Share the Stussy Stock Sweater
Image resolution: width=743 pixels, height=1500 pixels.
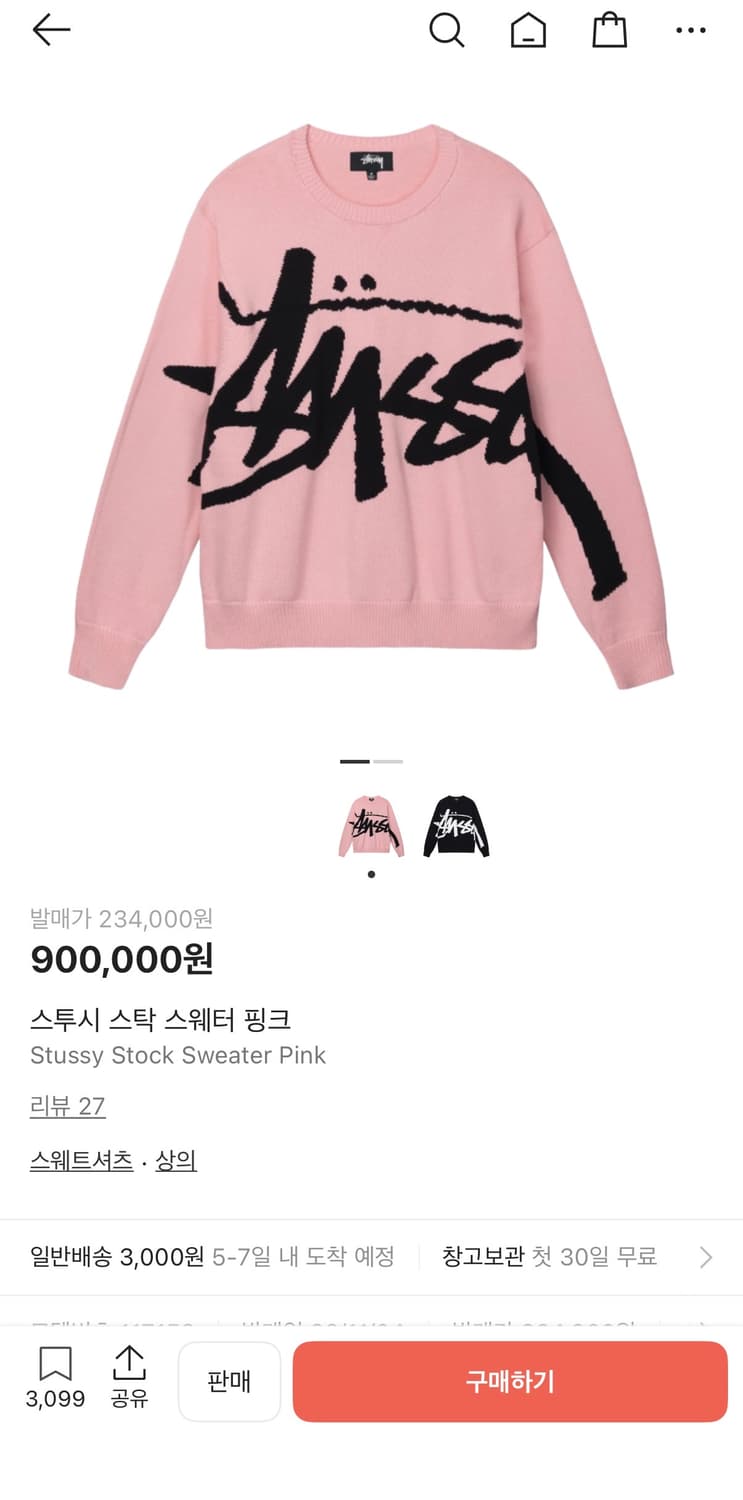tap(130, 1372)
